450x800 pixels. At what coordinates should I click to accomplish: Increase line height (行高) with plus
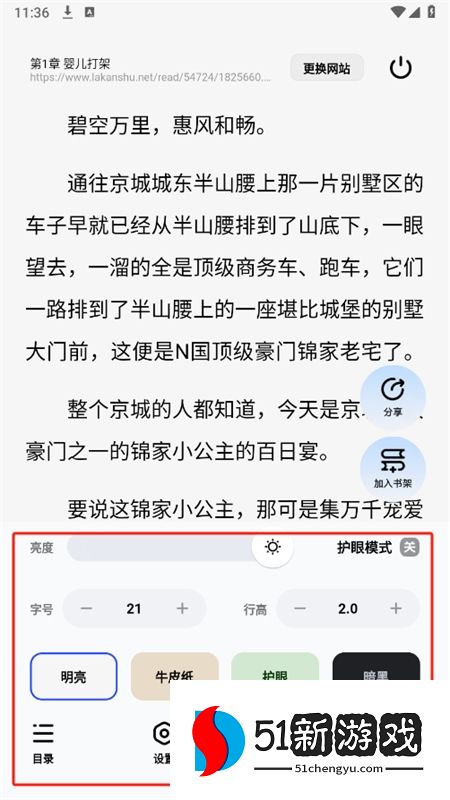tap(396, 608)
